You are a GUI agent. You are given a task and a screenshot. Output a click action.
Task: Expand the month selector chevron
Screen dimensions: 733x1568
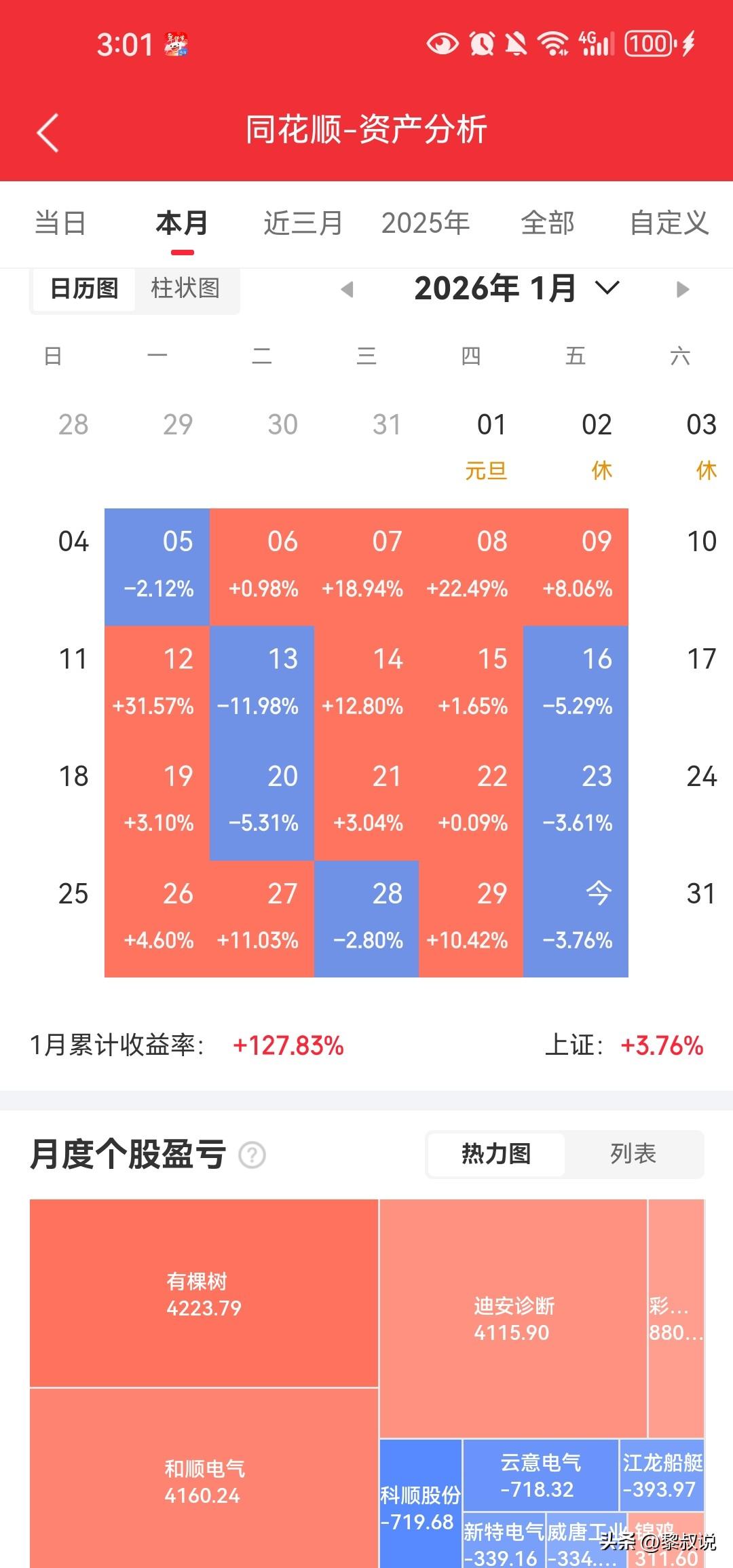tap(605, 288)
